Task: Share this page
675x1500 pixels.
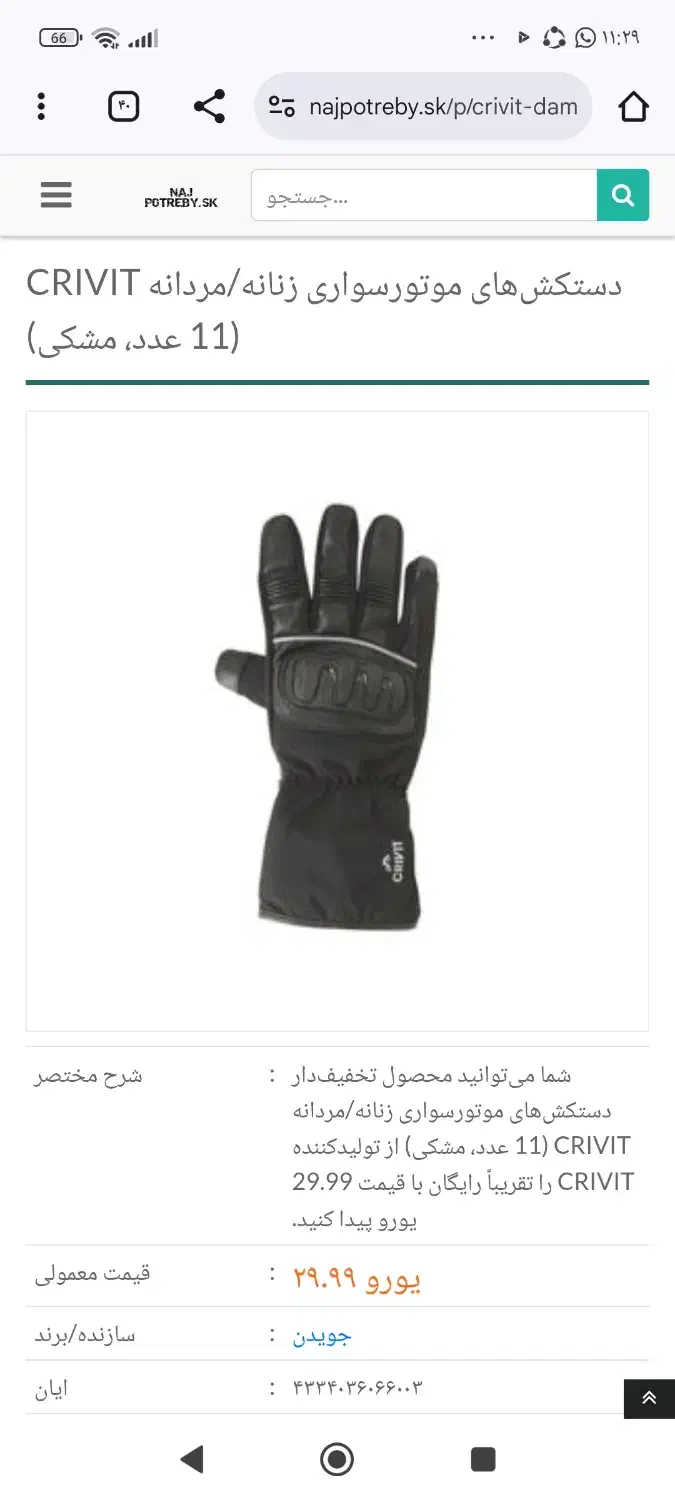Action: 208,106
